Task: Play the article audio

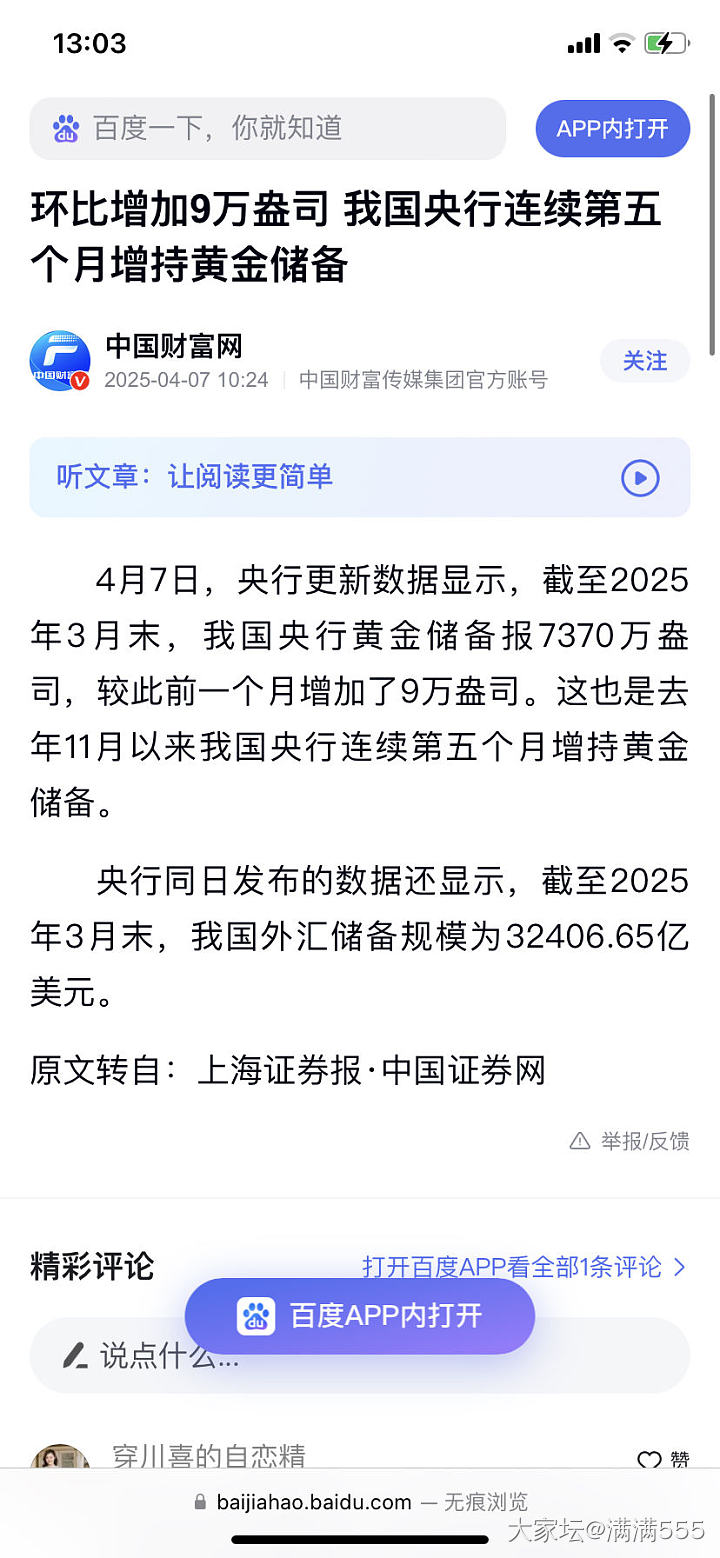Action: point(640,478)
